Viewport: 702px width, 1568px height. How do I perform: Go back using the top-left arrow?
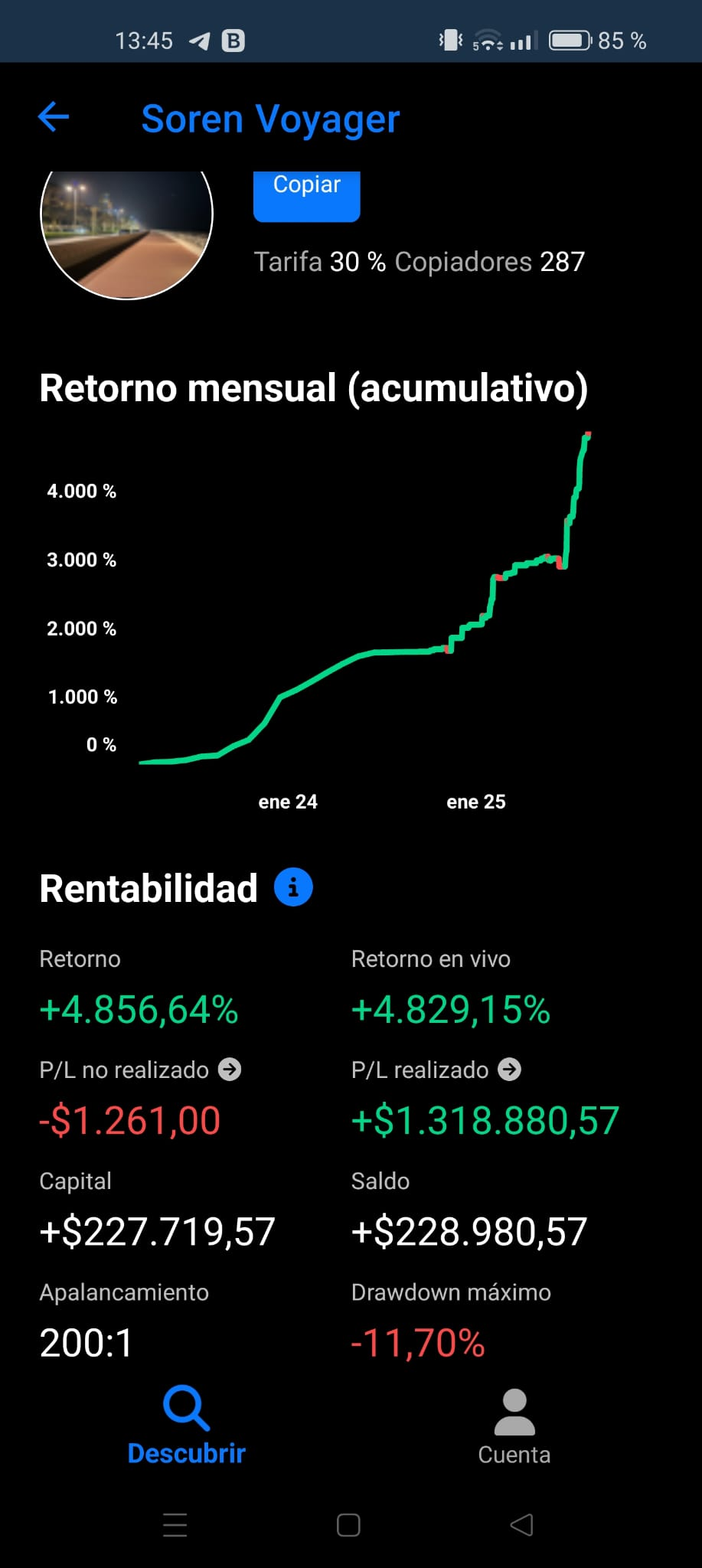click(x=54, y=117)
